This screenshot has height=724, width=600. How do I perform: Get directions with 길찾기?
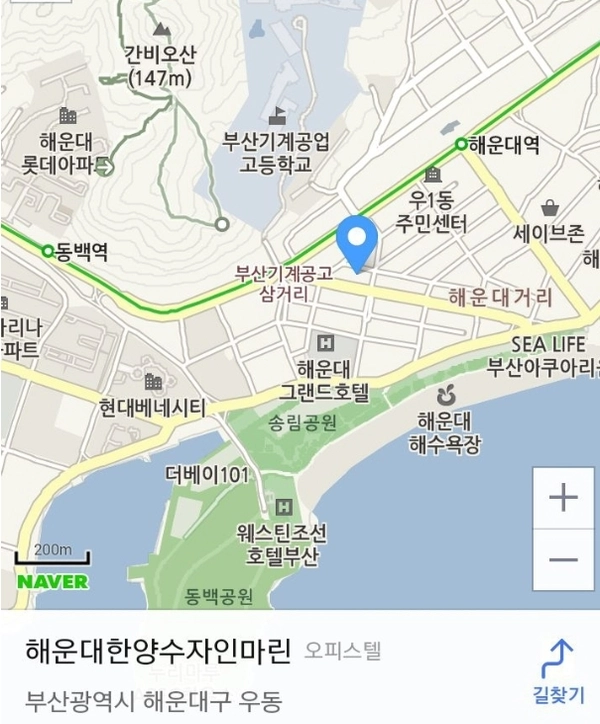[558, 672]
